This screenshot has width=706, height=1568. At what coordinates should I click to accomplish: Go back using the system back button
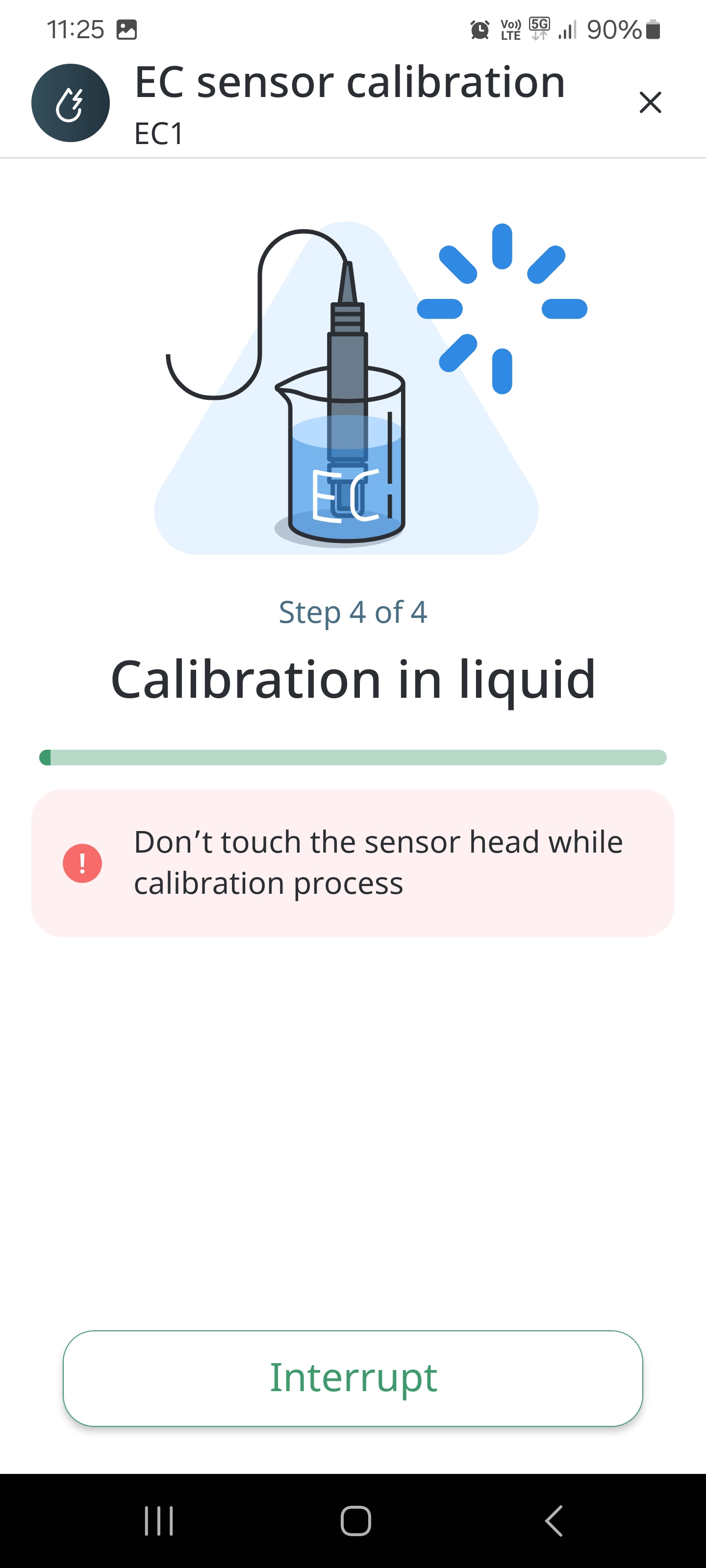point(553,1520)
